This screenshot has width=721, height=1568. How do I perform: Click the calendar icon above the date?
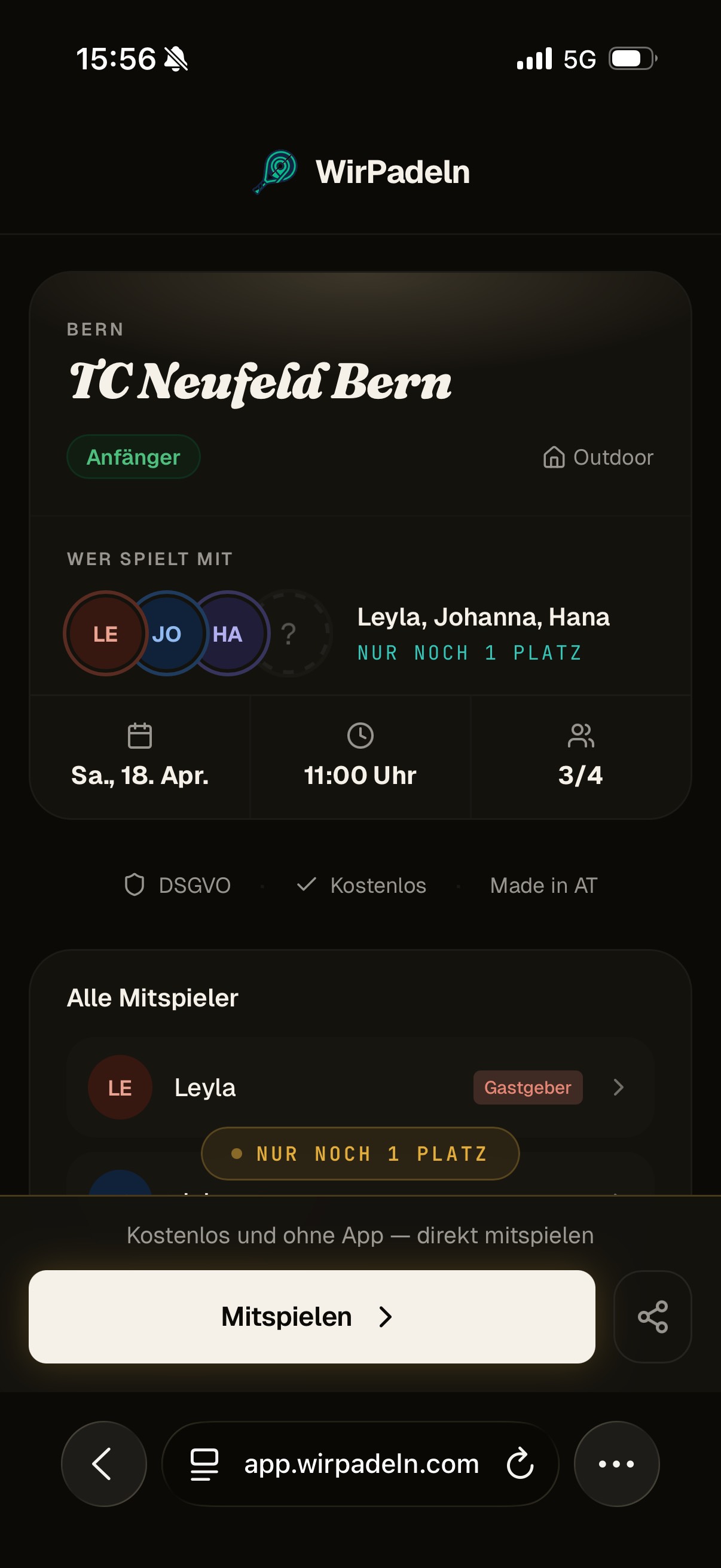(x=141, y=735)
